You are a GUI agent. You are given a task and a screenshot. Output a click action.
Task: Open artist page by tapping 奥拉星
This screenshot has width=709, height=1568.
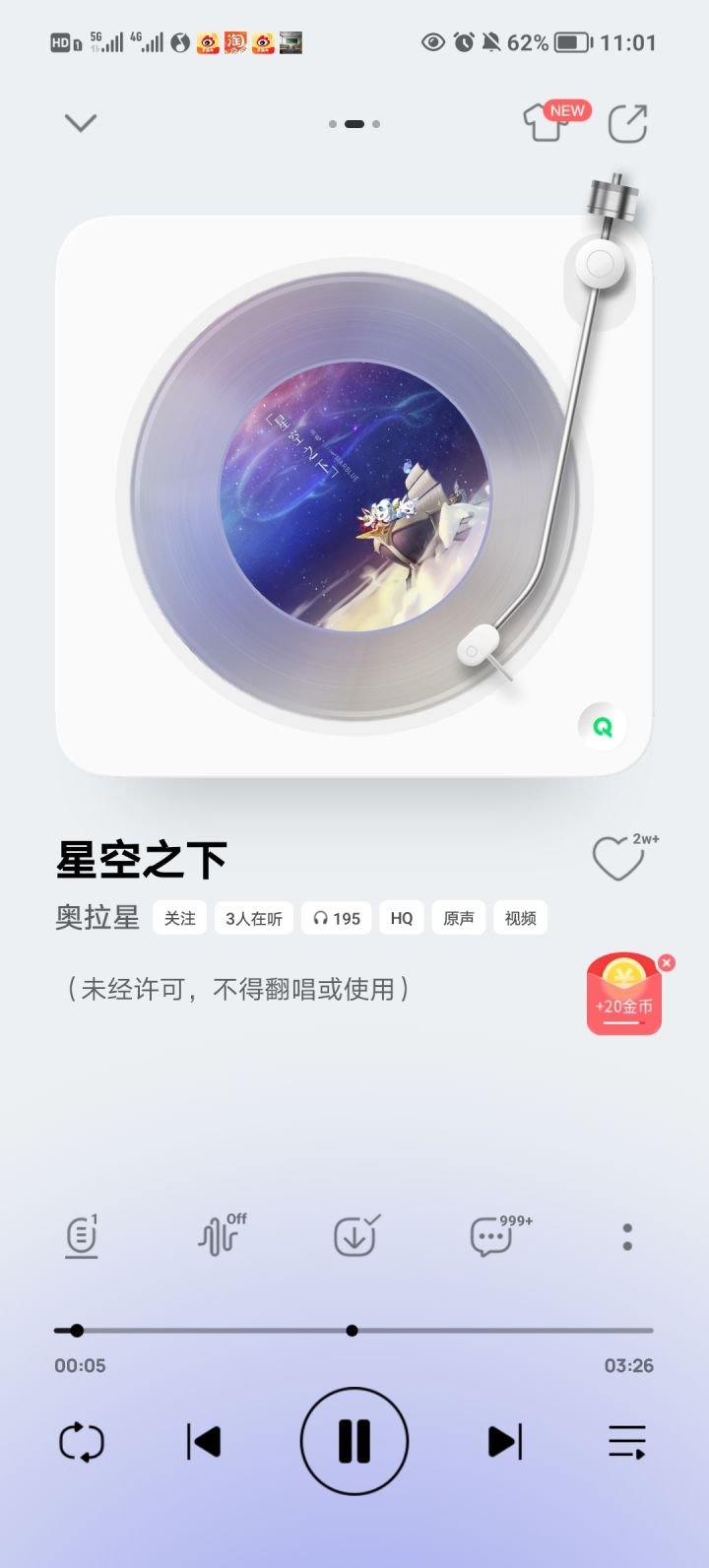[96, 916]
